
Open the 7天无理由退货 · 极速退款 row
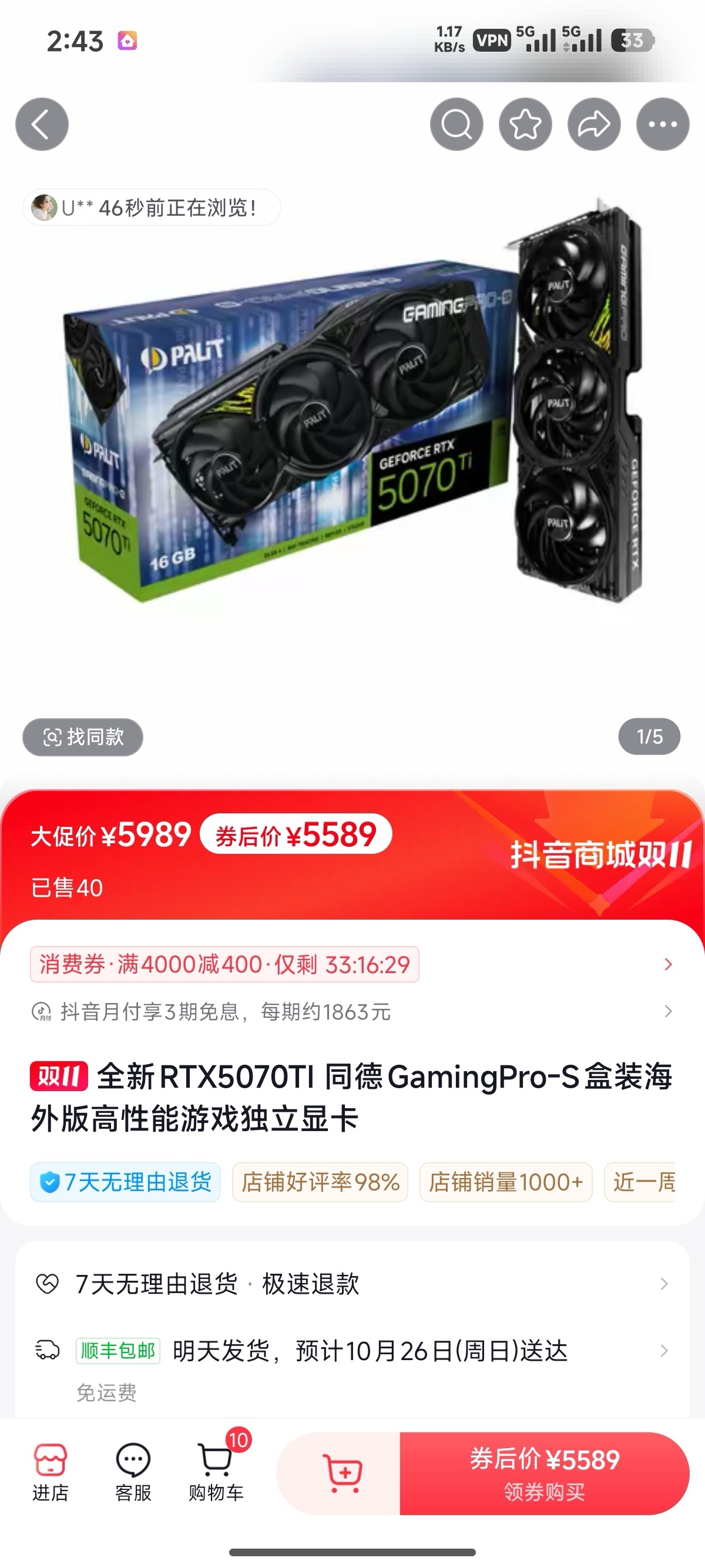point(352,1284)
